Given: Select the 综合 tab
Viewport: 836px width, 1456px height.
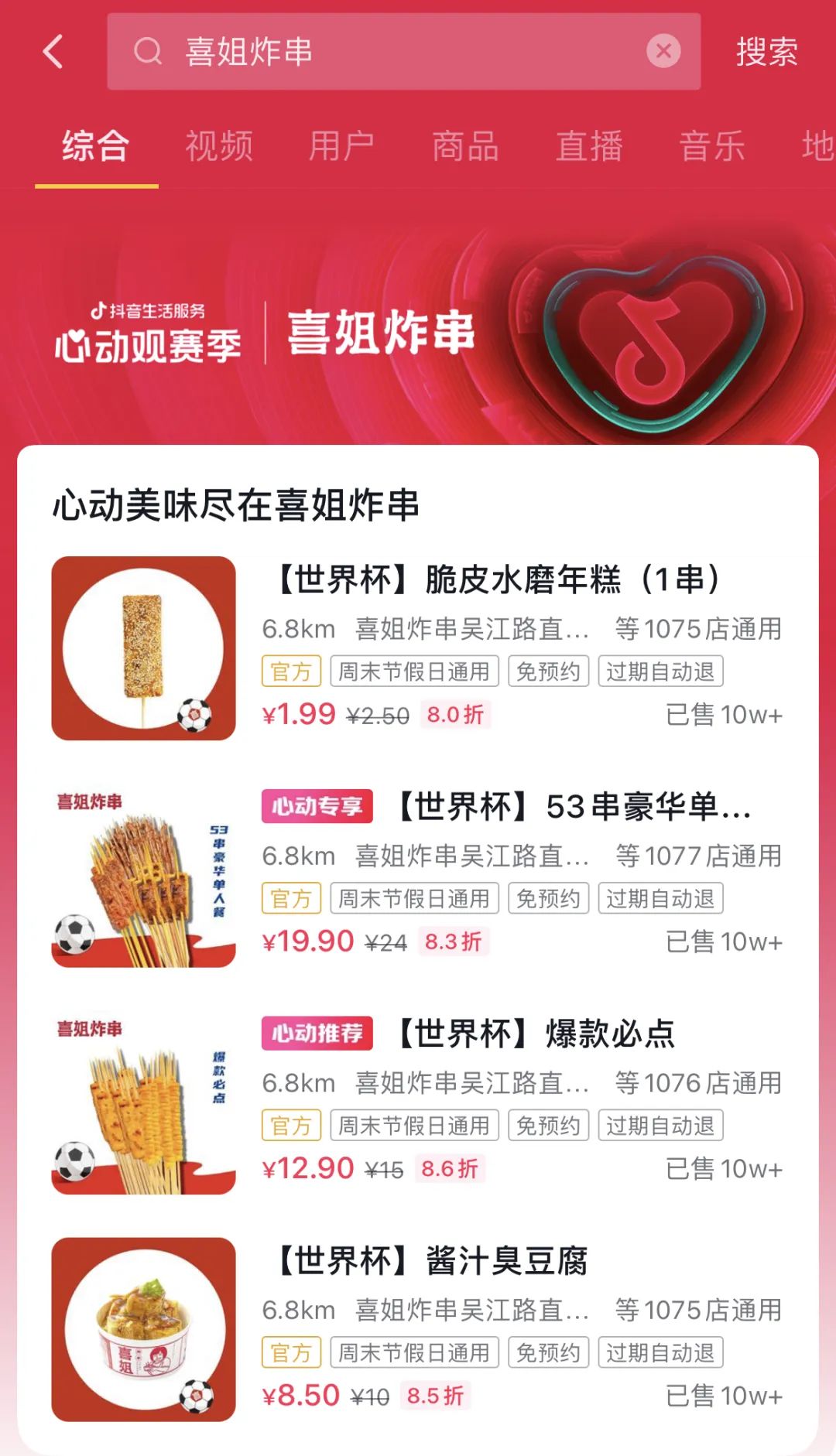Looking at the screenshot, I should 96,146.
